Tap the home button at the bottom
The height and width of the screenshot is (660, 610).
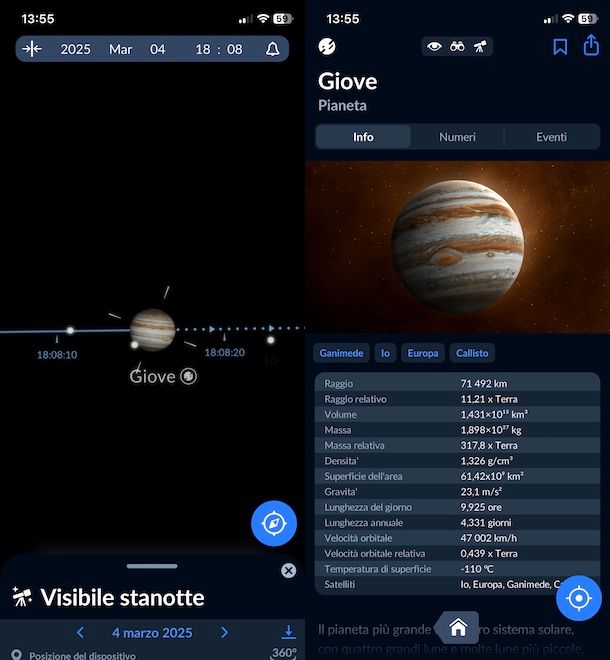458,627
